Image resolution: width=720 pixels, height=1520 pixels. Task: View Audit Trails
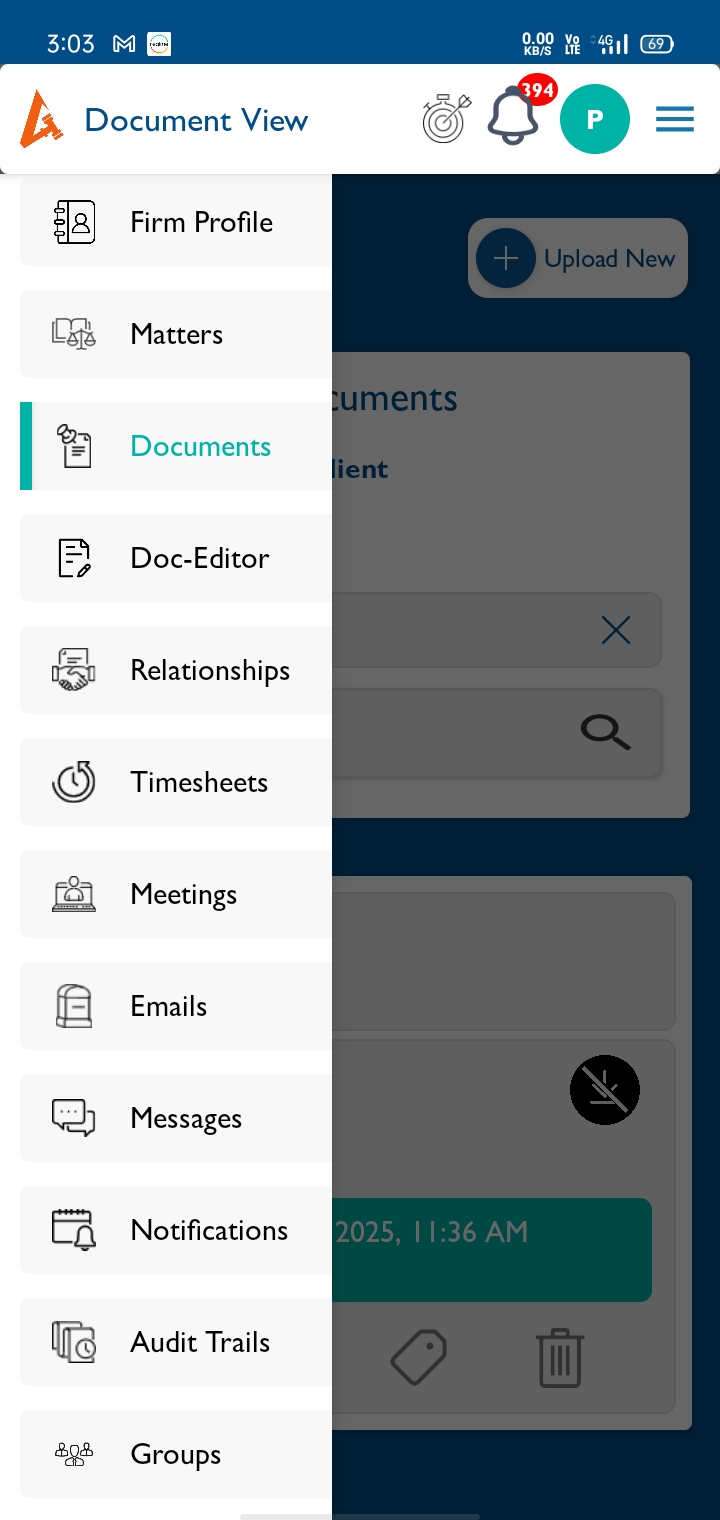coord(176,1342)
